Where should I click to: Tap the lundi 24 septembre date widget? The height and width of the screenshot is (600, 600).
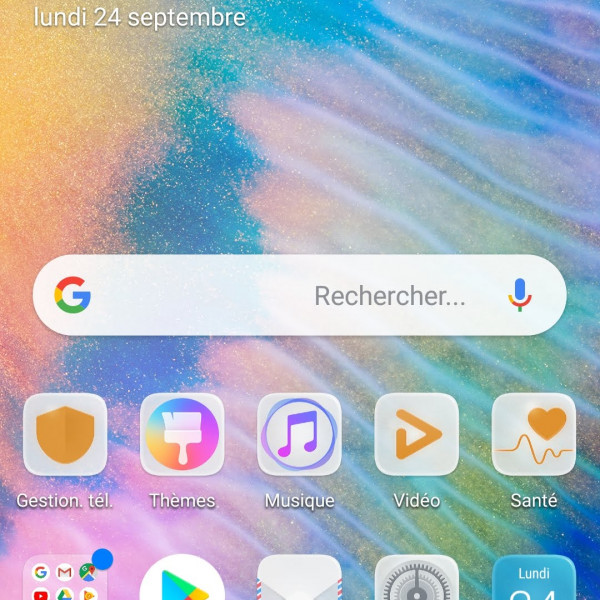click(140, 17)
